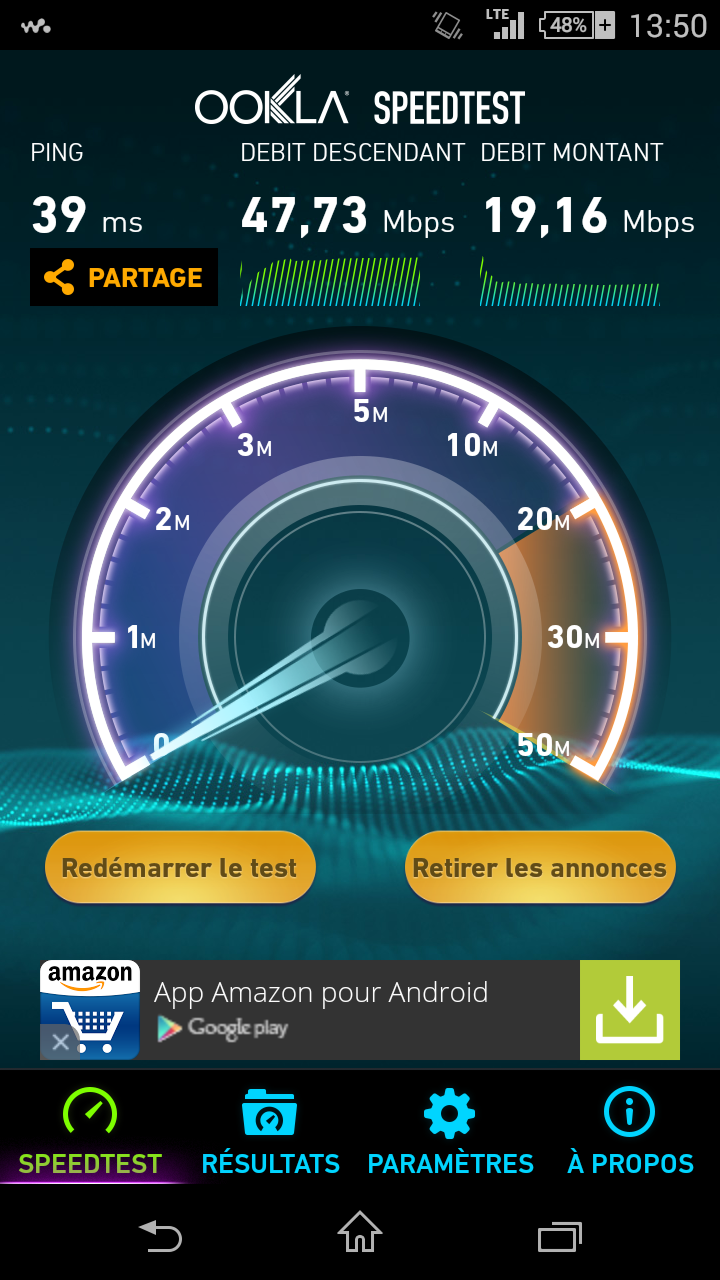720x1280 pixels.
Task: Tap Retirer les annonces to remove ads
Action: 540,867
